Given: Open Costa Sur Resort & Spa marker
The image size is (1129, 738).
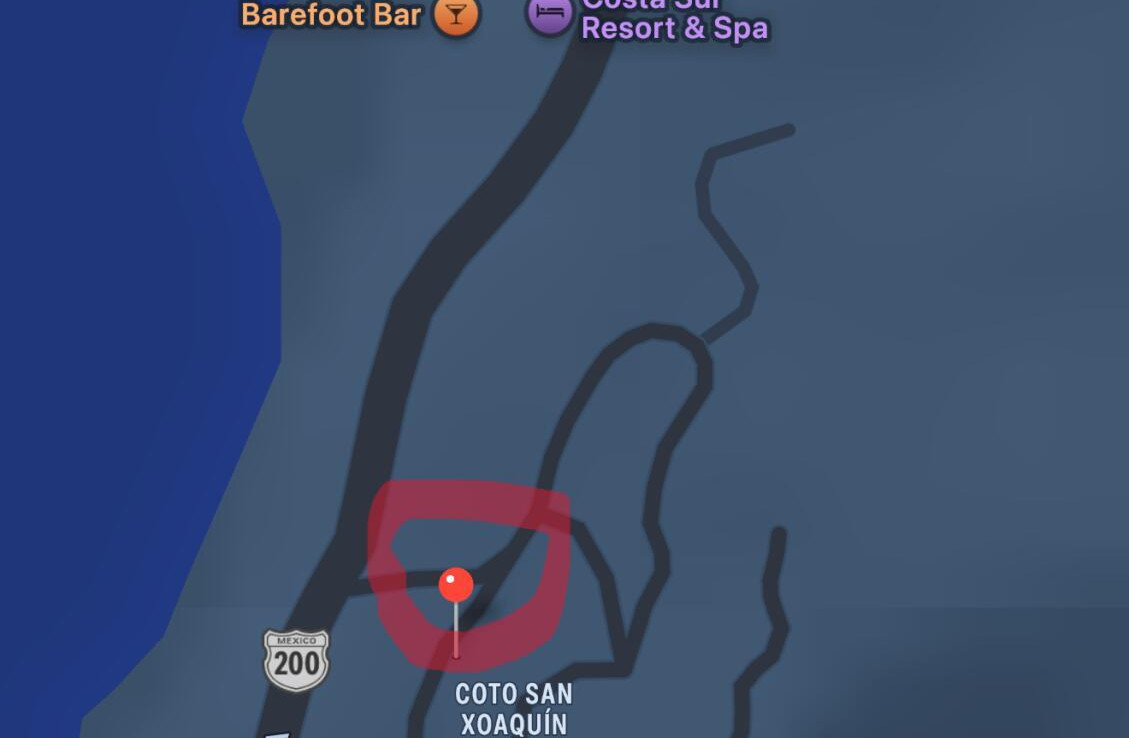Looking at the screenshot, I should coord(549,14).
